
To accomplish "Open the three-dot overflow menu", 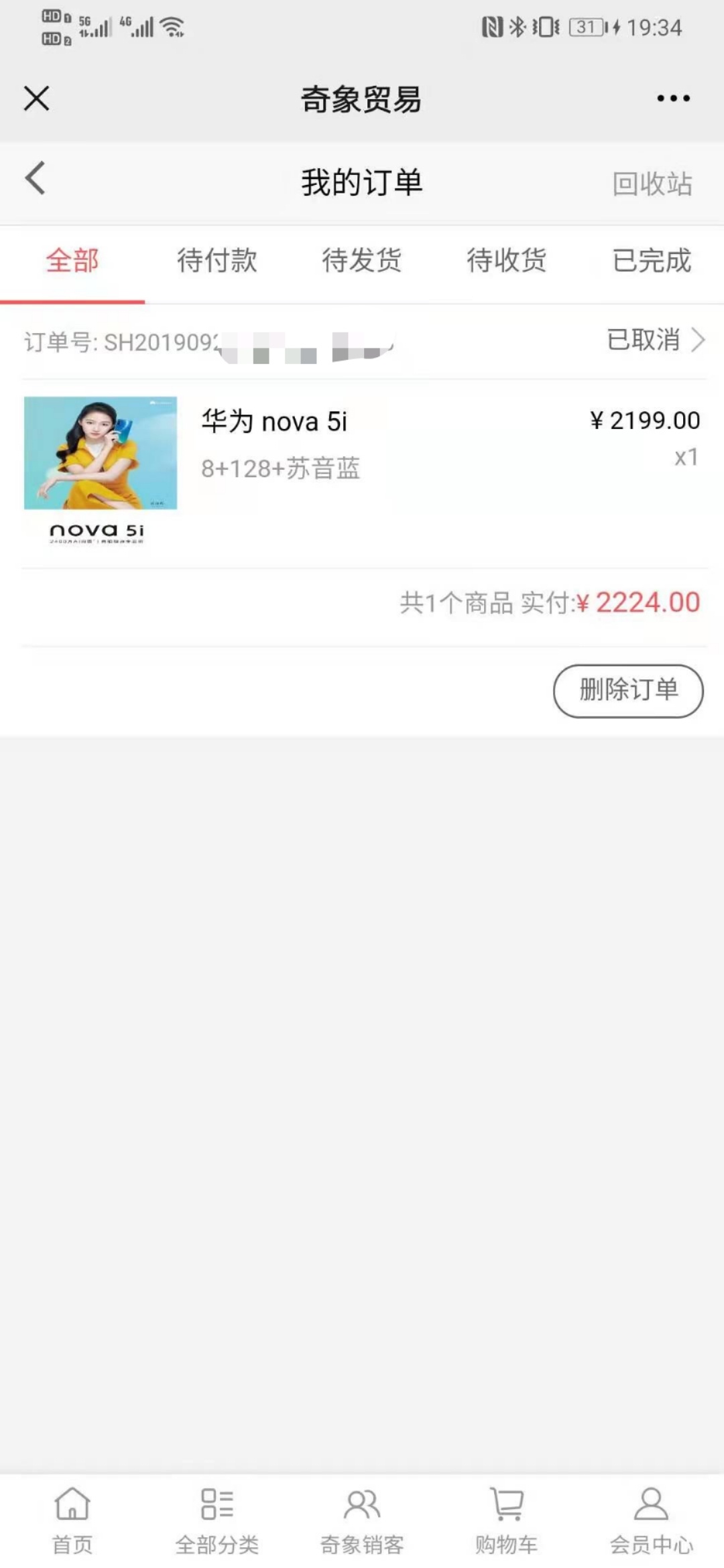I will (673, 99).
